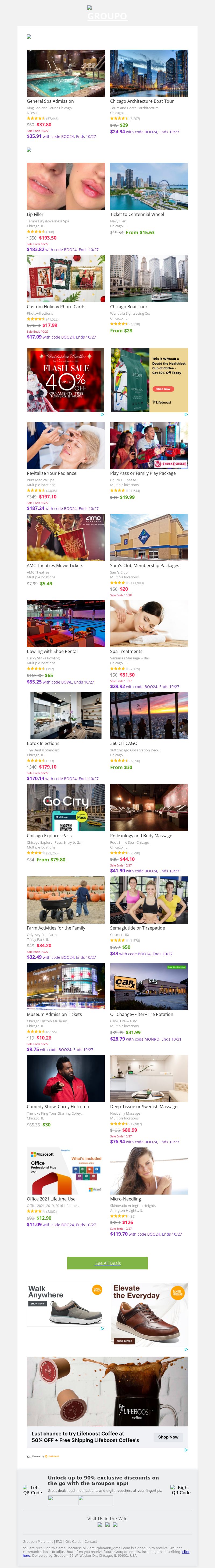The height and width of the screenshot is (1568, 215).
Task: Open the General Spa Admission deal
Action: pyautogui.click(x=50, y=101)
